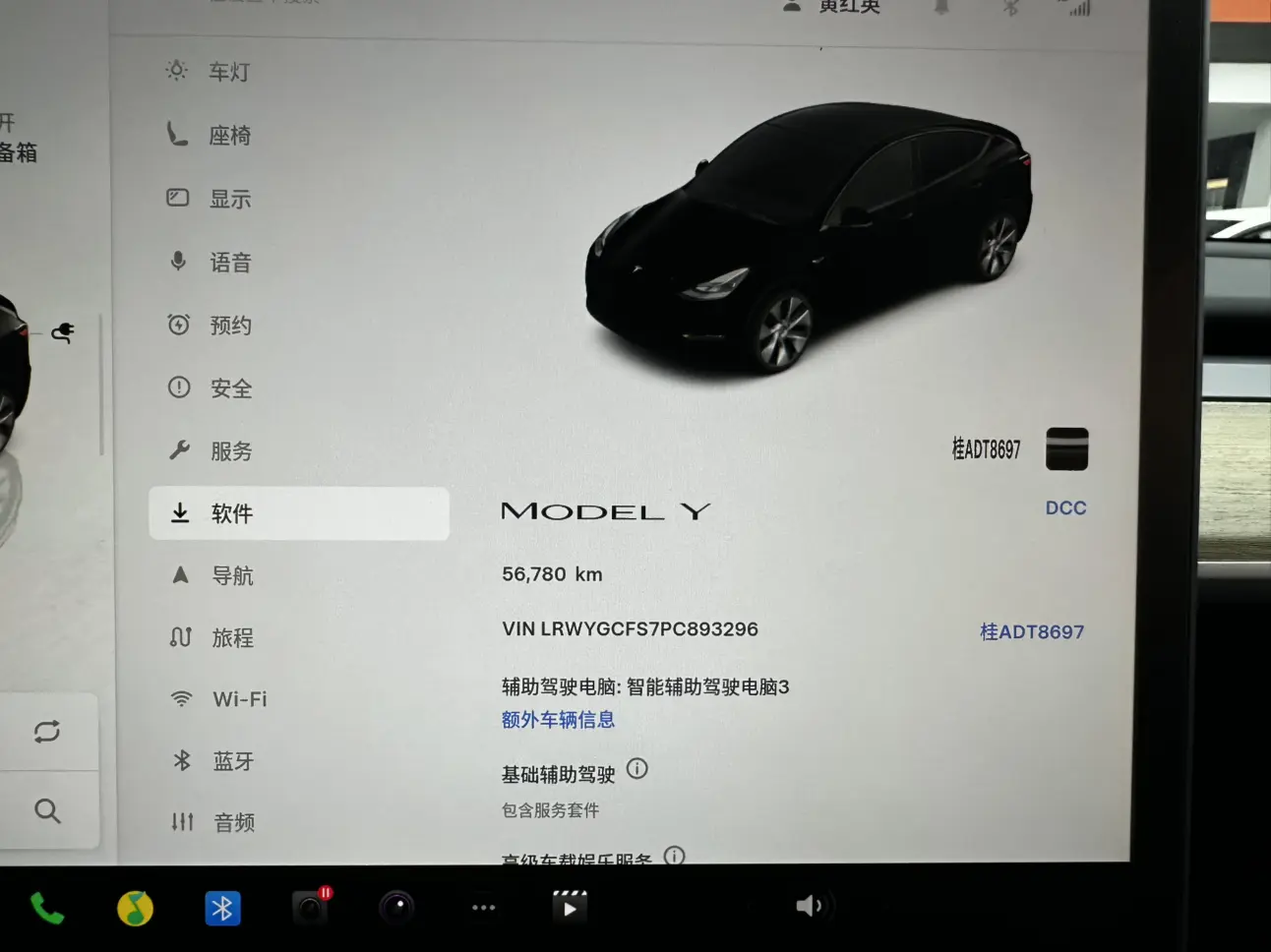The width and height of the screenshot is (1271, 952).
Task: Open the 蓝牙 Bluetooth settings
Action: point(233,761)
